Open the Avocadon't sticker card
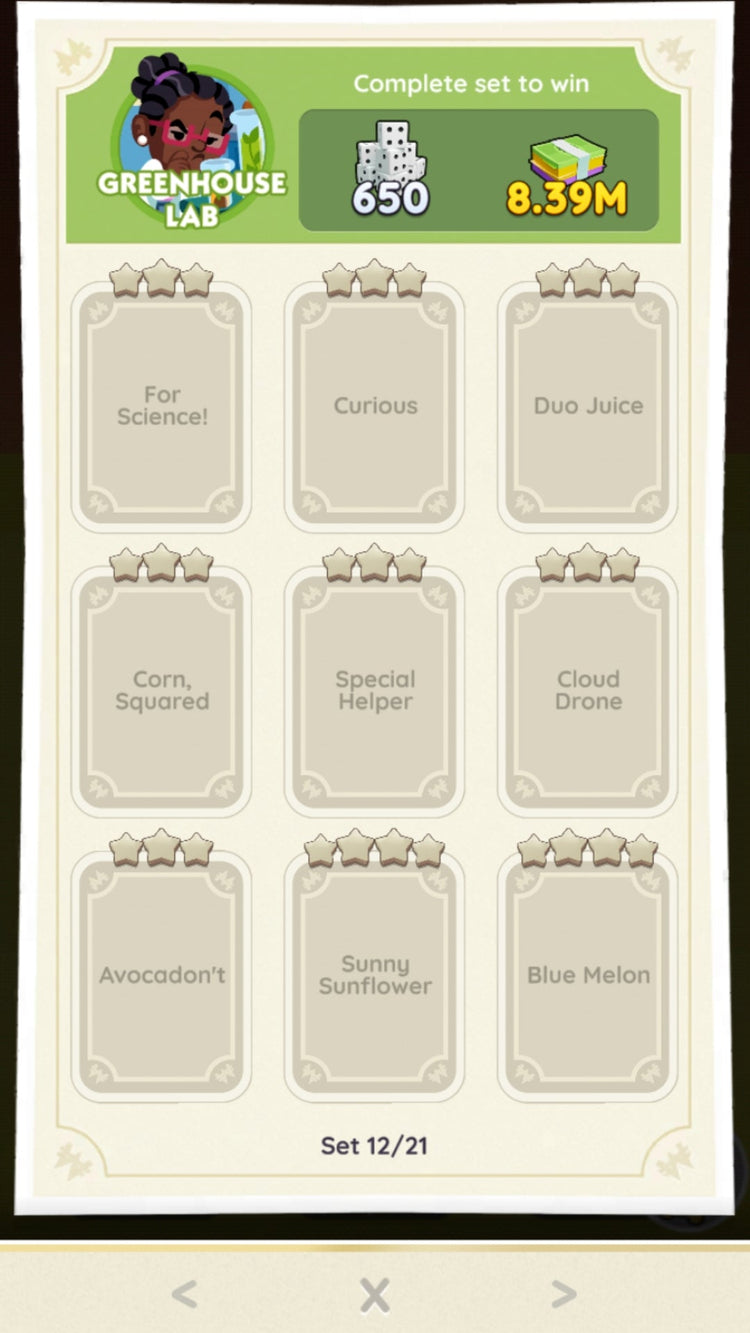Screen dimensions: 750x1333 (x=161, y=976)
